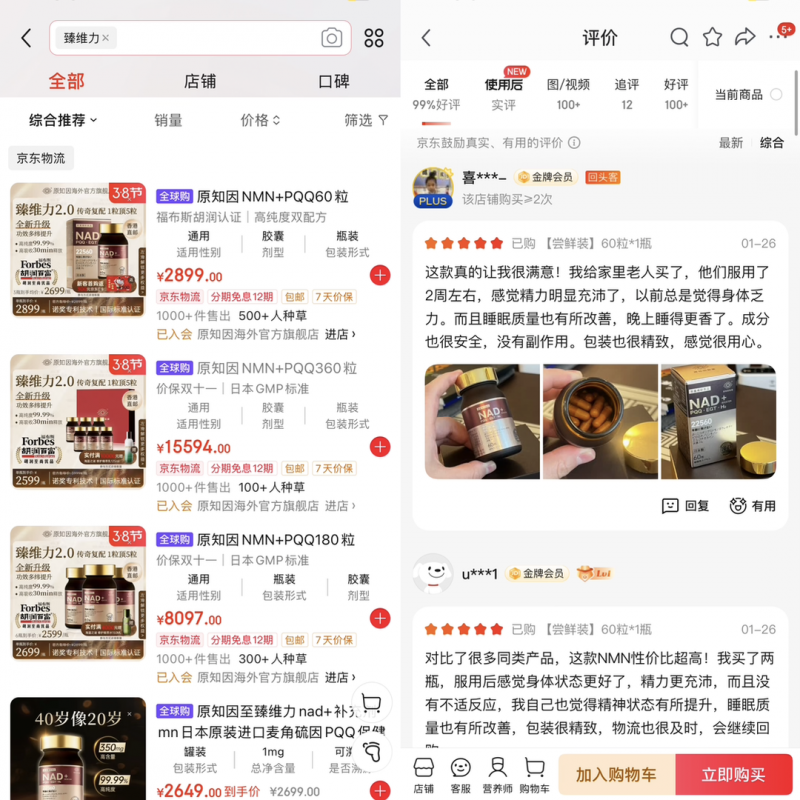Image resolution: width=800 pixels, height=800 pixels.
Task: Show the 图/视频 reviews
Action: 568,94
